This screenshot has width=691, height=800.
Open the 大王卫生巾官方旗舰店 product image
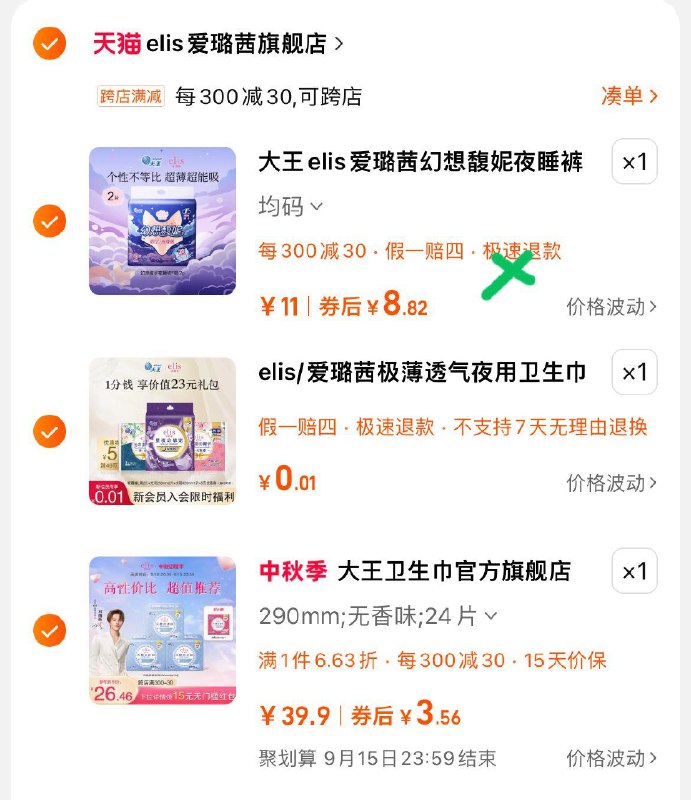click(x=162, y=630)
